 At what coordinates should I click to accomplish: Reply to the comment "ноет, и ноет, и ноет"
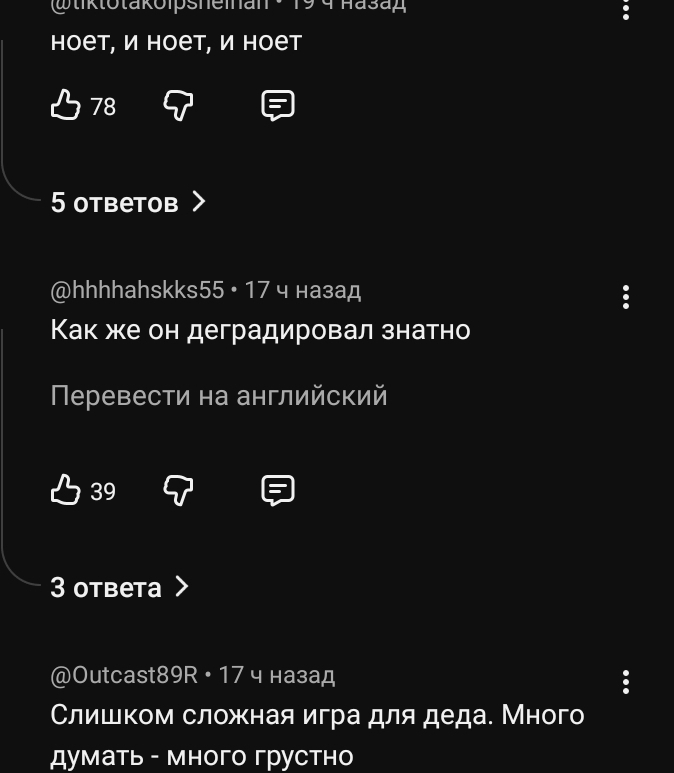pyautogui.click(x=278, y=105)
